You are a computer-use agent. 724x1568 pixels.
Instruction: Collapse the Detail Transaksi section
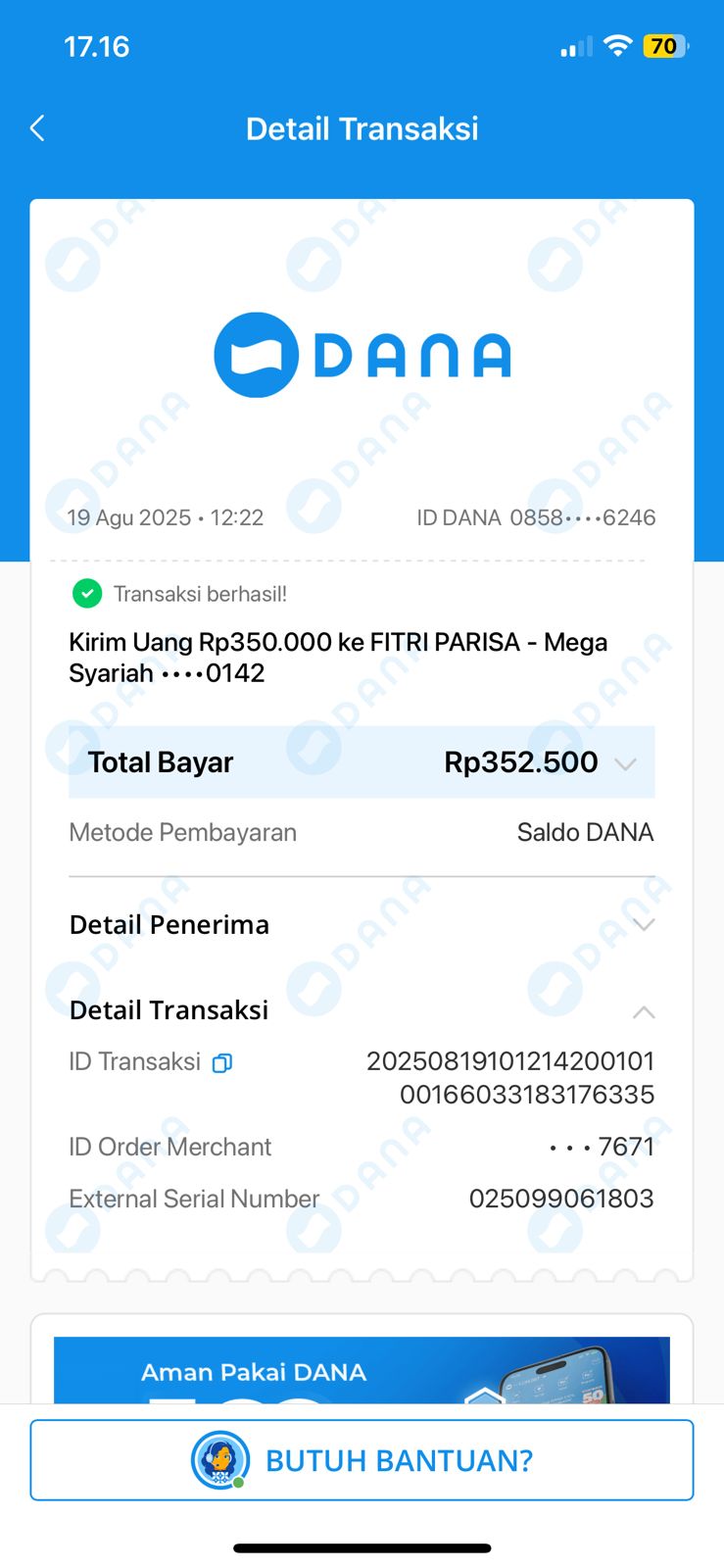click(644, 1012)
